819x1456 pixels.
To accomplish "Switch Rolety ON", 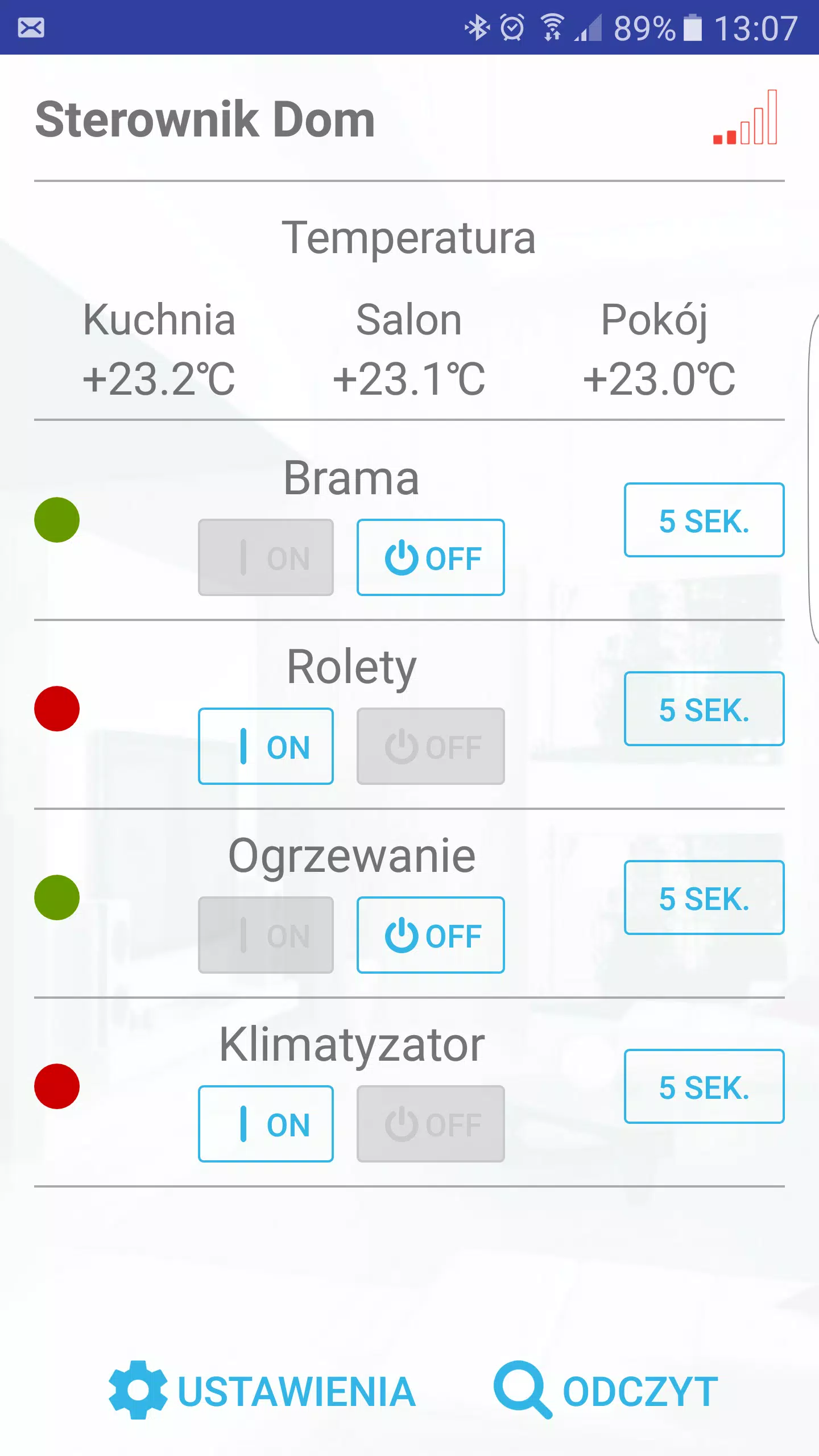I will click(266, 746).
